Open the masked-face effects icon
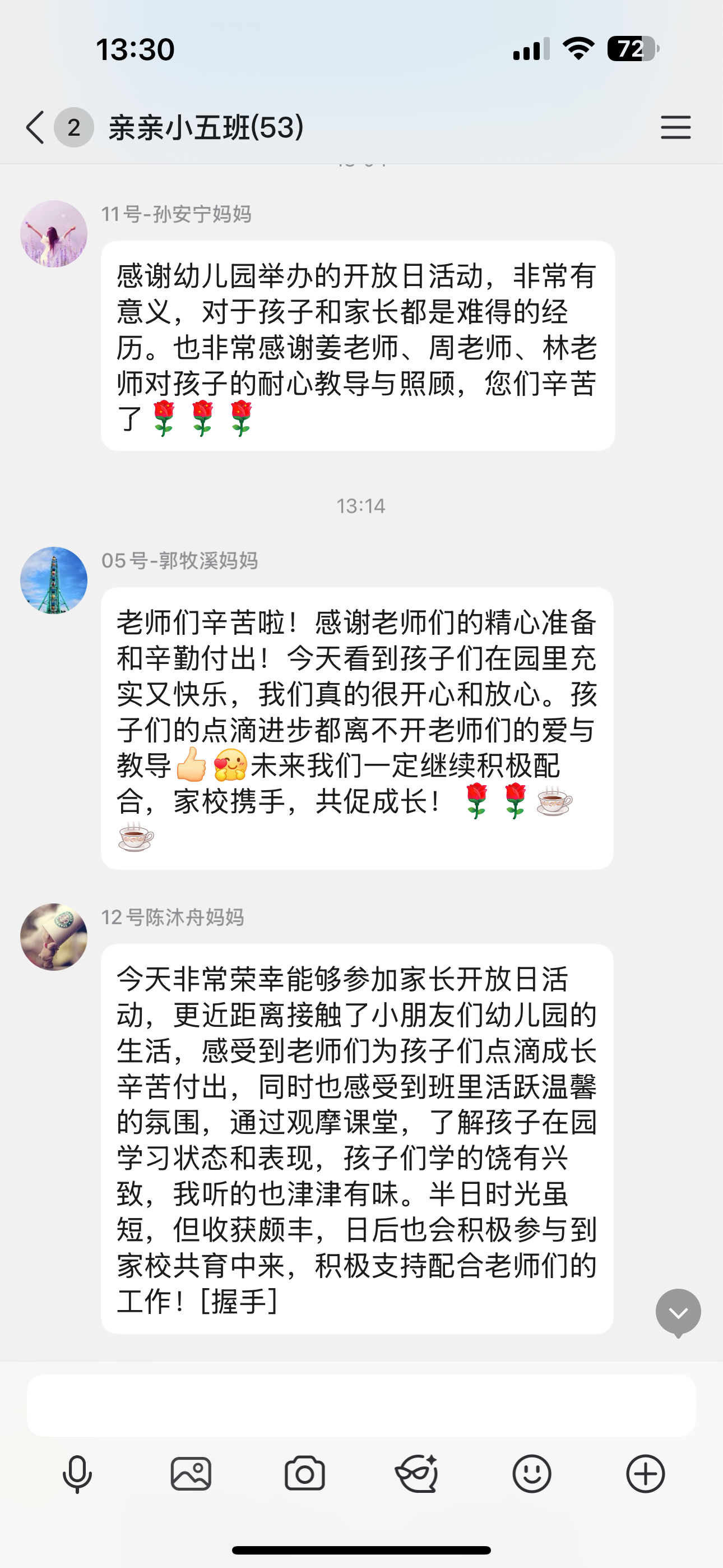The image size is (723, 1568). pyautogui.click(x=418, y=1474)
